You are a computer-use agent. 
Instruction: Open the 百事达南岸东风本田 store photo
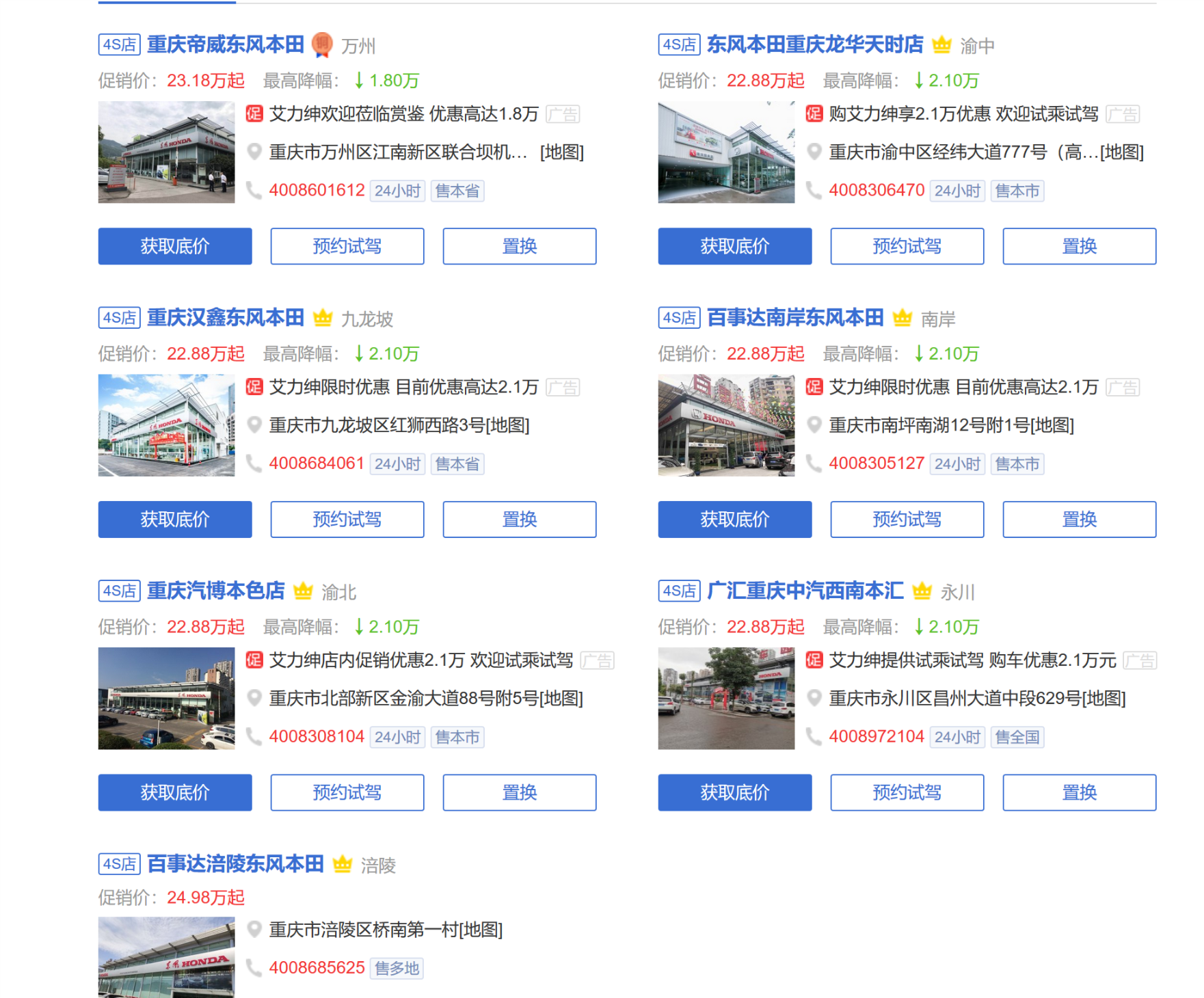click(x=726, y=424)
